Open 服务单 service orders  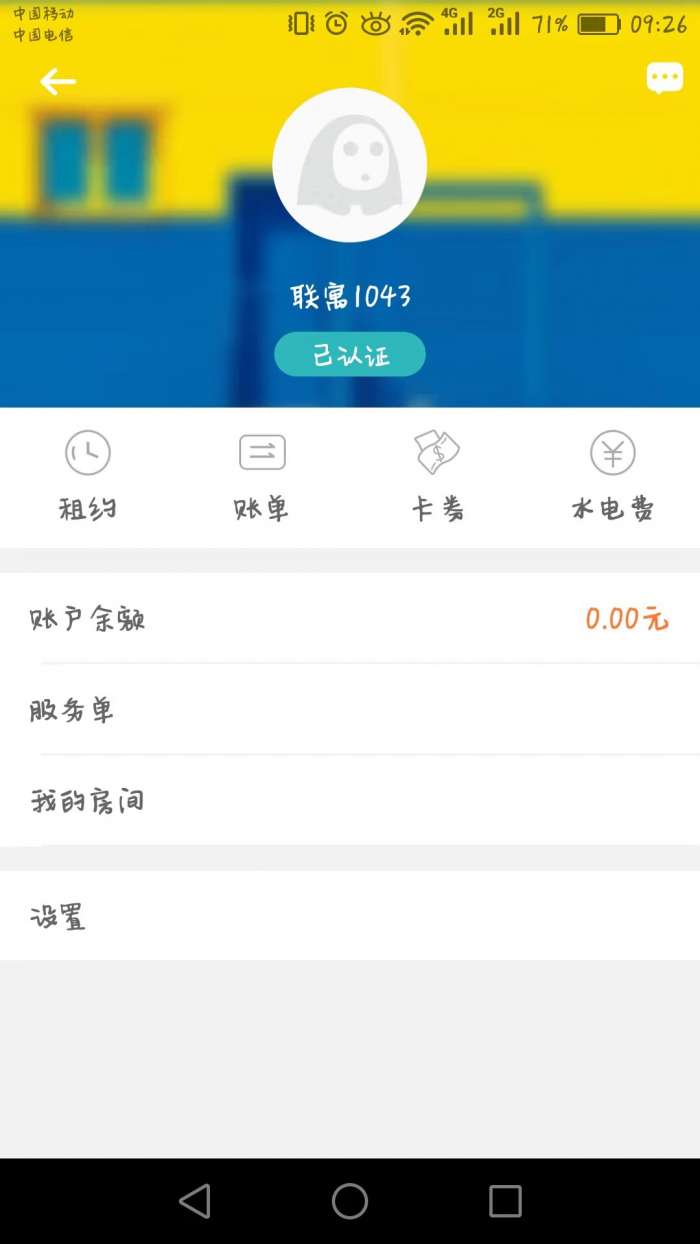350,710
